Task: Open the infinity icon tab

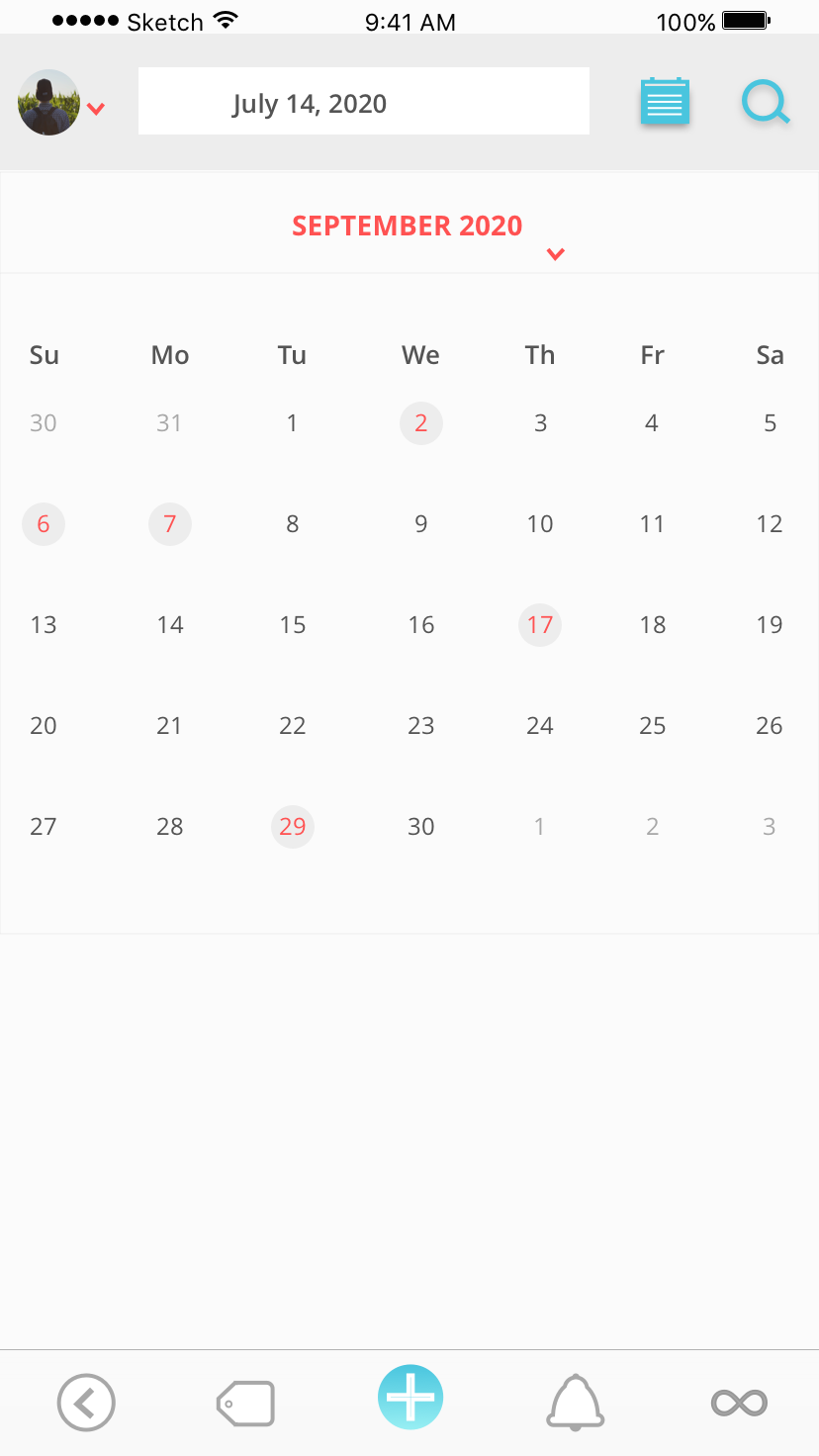Action: [739, 1403]
